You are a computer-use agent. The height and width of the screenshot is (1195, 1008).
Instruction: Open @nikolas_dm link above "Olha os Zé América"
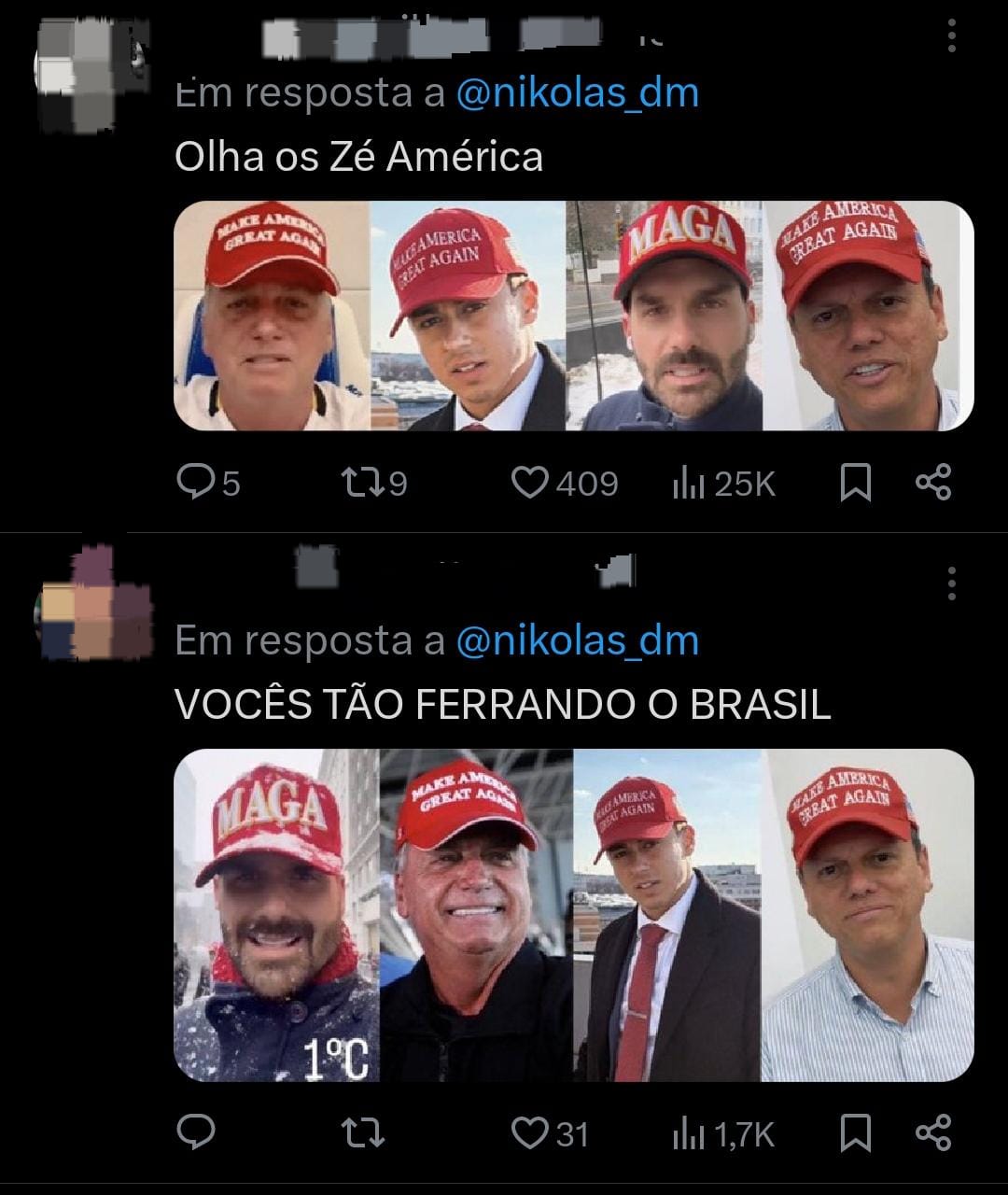pos(577,93)
